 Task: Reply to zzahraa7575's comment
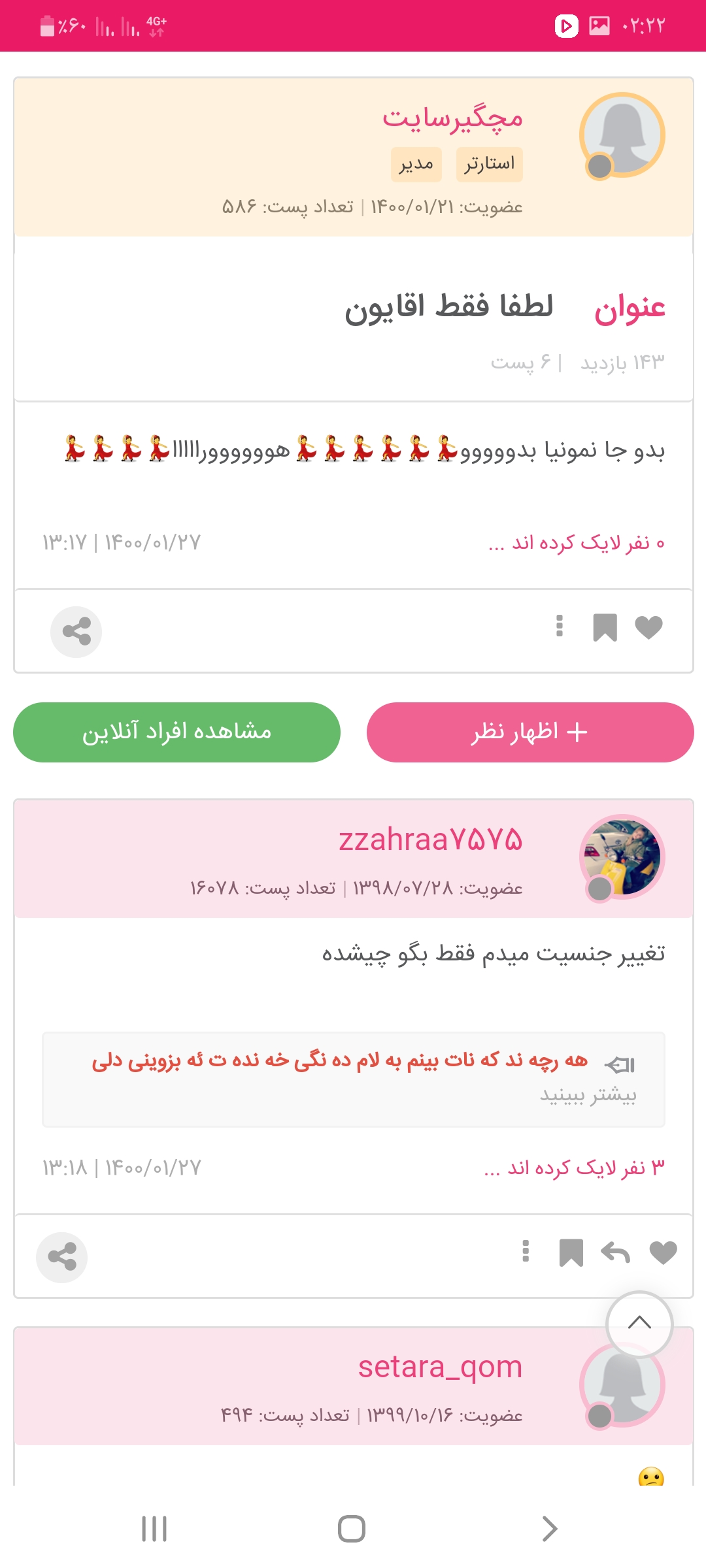[615, 1253]
